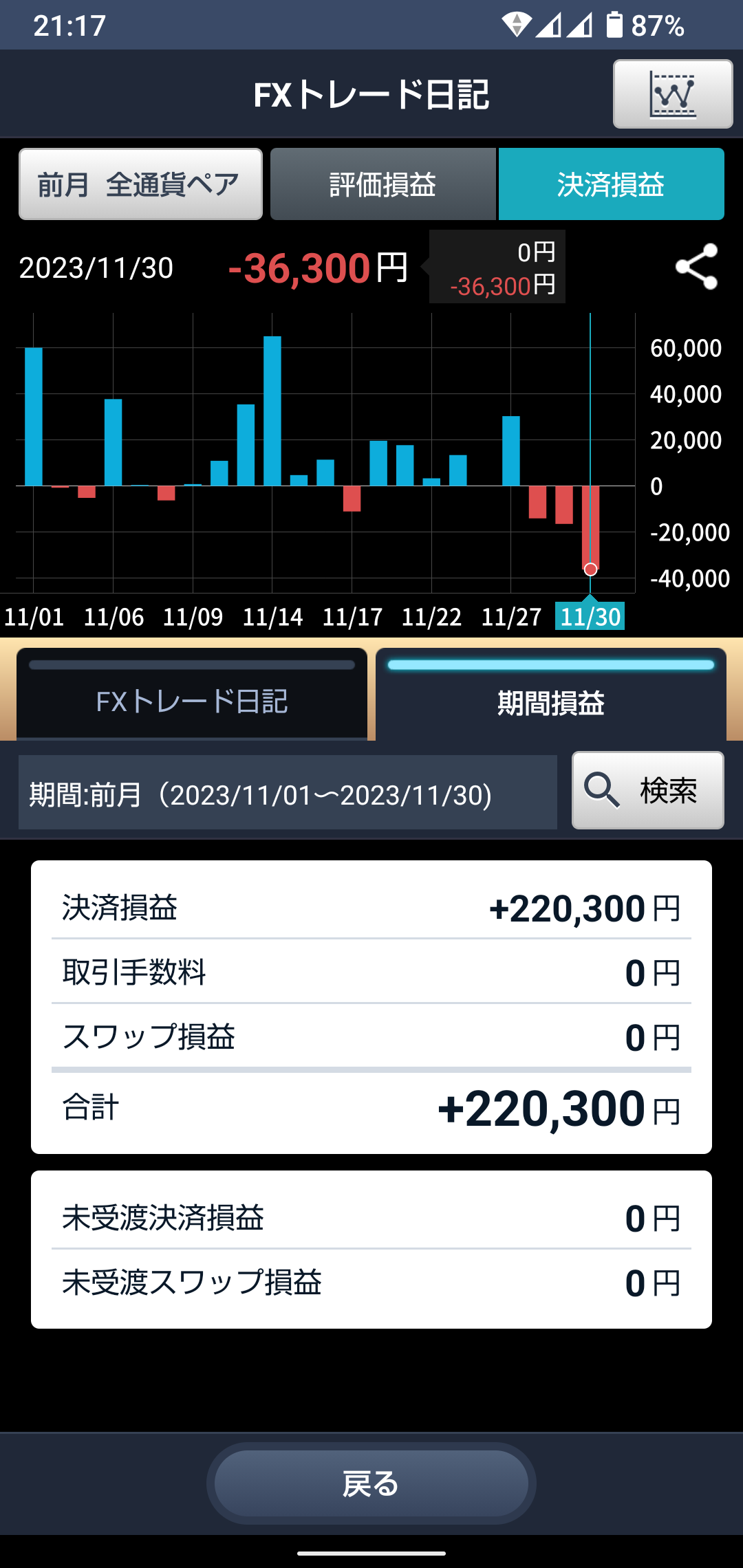This screenshot has width=743, height=1568.
Task: Tap the 検索 search button
Action: pyautogui.click(x=647, y=790)
